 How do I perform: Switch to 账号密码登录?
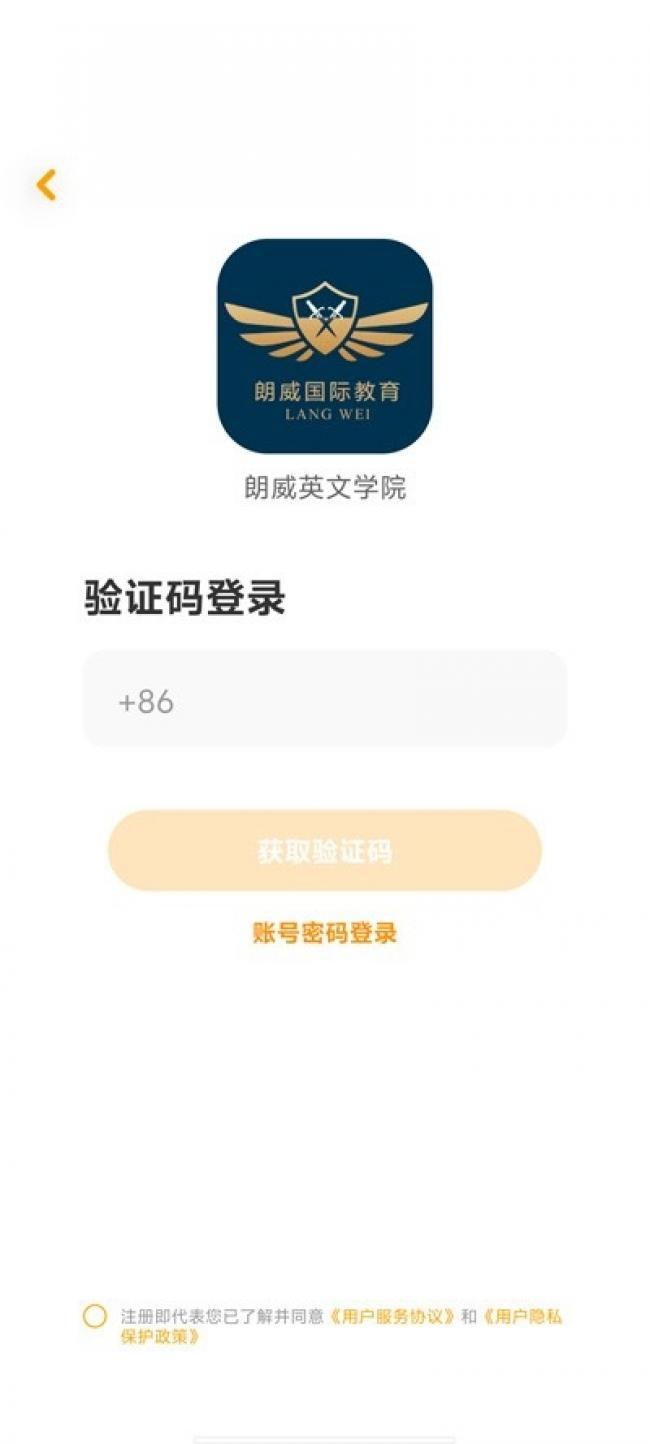pos(324,933)
